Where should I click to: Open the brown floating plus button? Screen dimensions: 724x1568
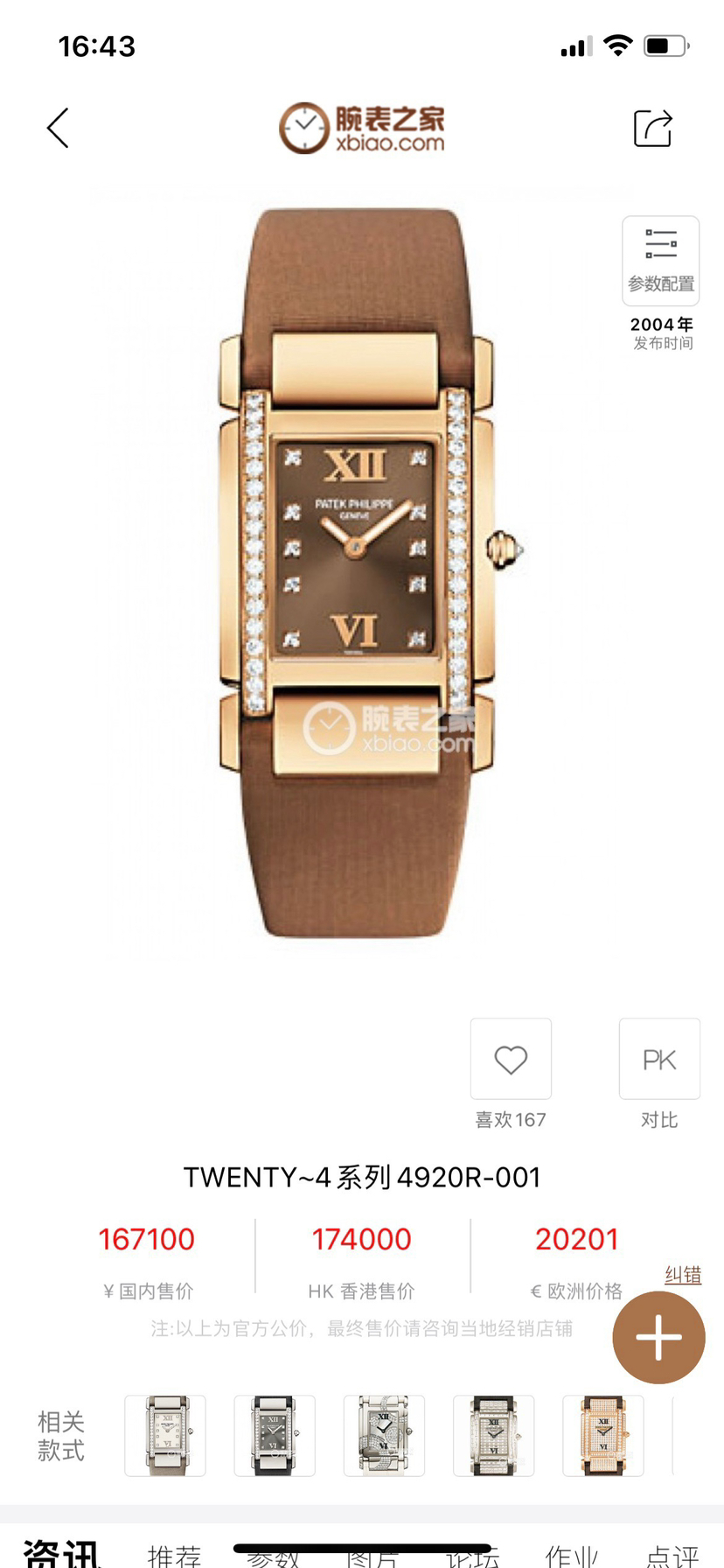click(x=658, y=1337)
